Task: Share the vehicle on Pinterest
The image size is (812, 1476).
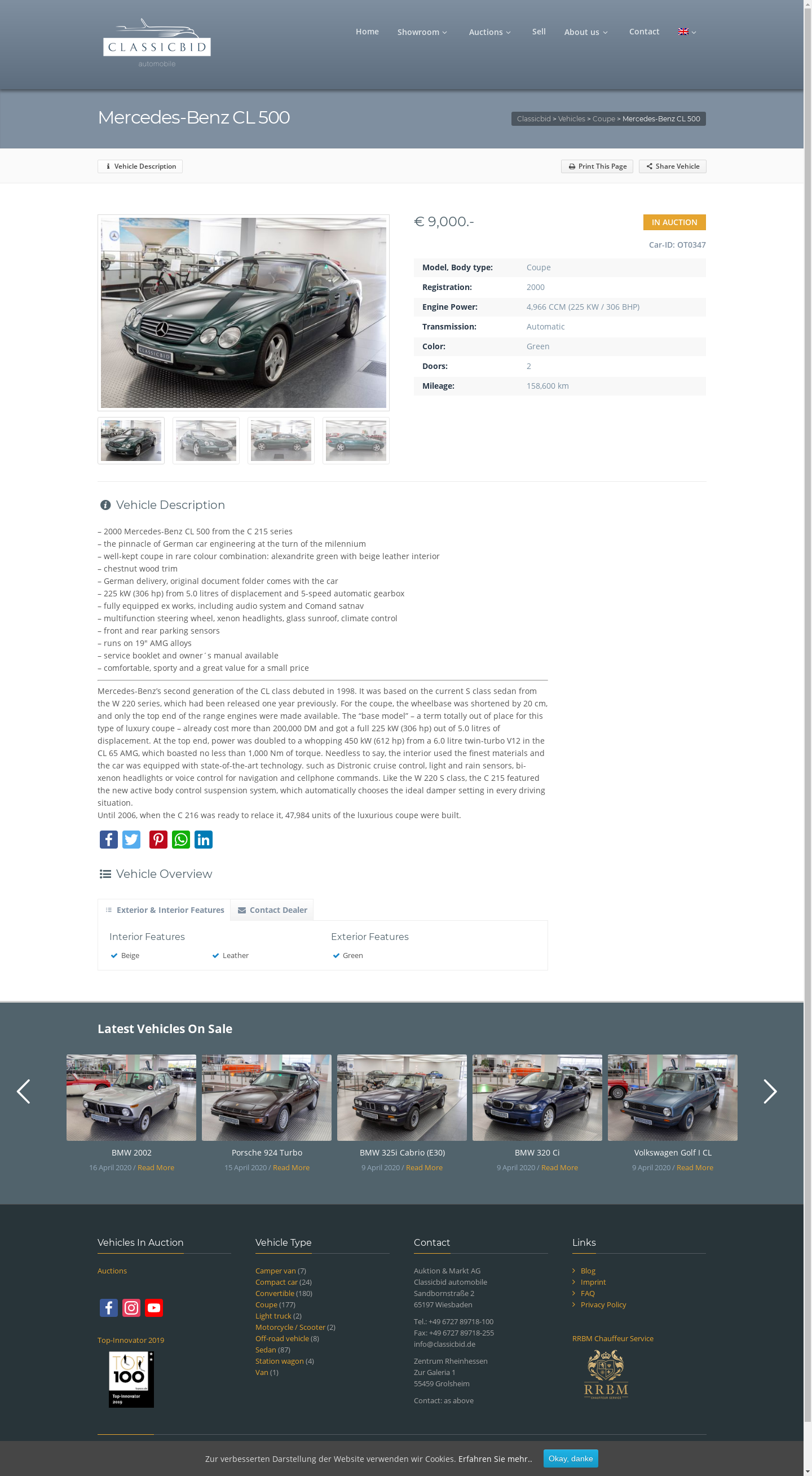Action: tap(158, 840)
